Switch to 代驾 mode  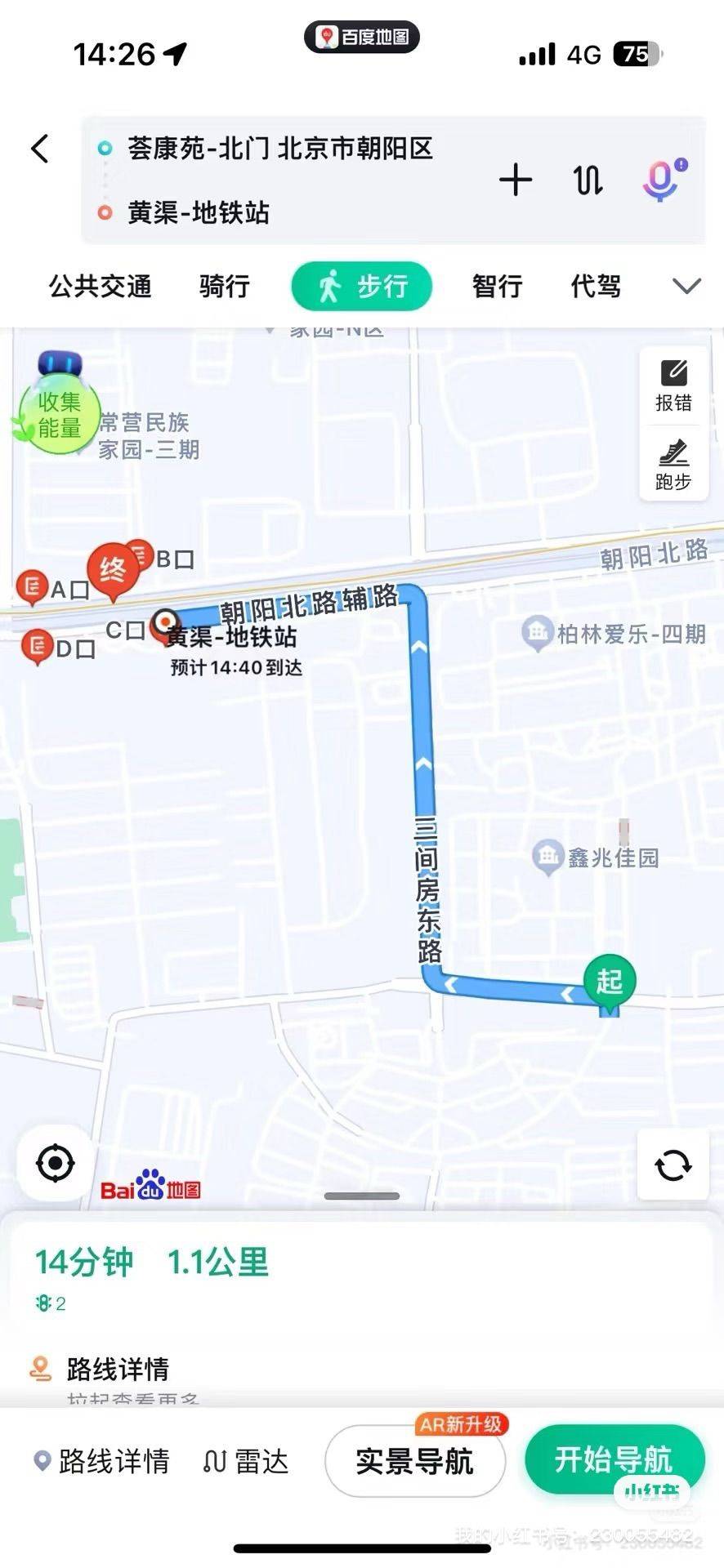coord(596,287)
